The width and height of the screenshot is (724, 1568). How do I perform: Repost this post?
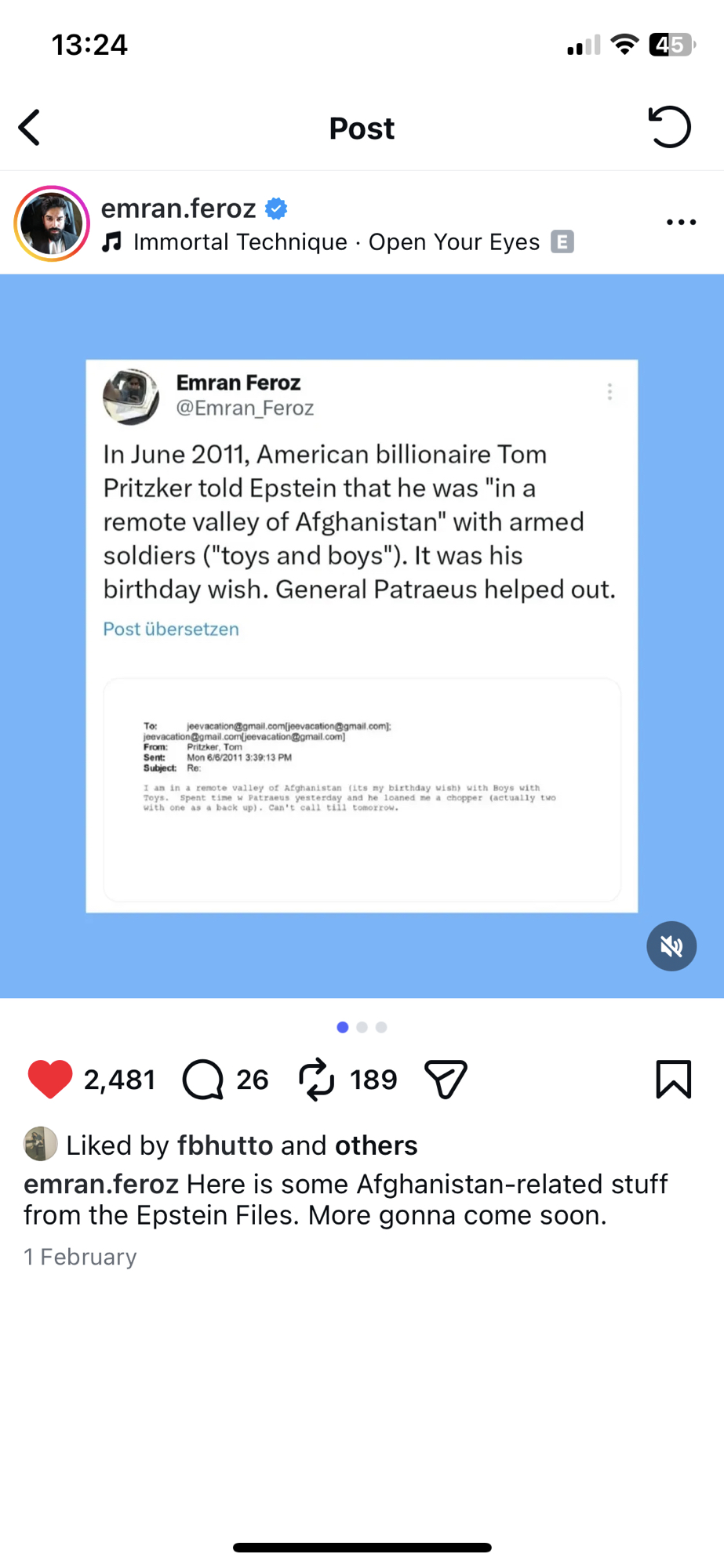tap(317, 1080)
